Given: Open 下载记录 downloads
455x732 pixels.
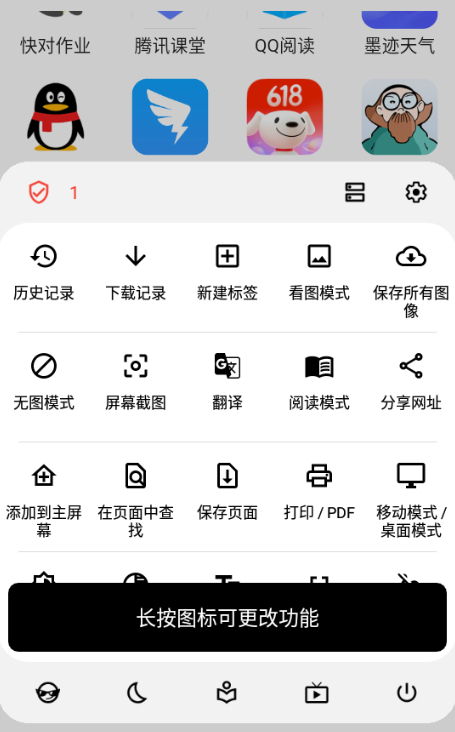Looking at the screenshot, I should pos(135,273).
